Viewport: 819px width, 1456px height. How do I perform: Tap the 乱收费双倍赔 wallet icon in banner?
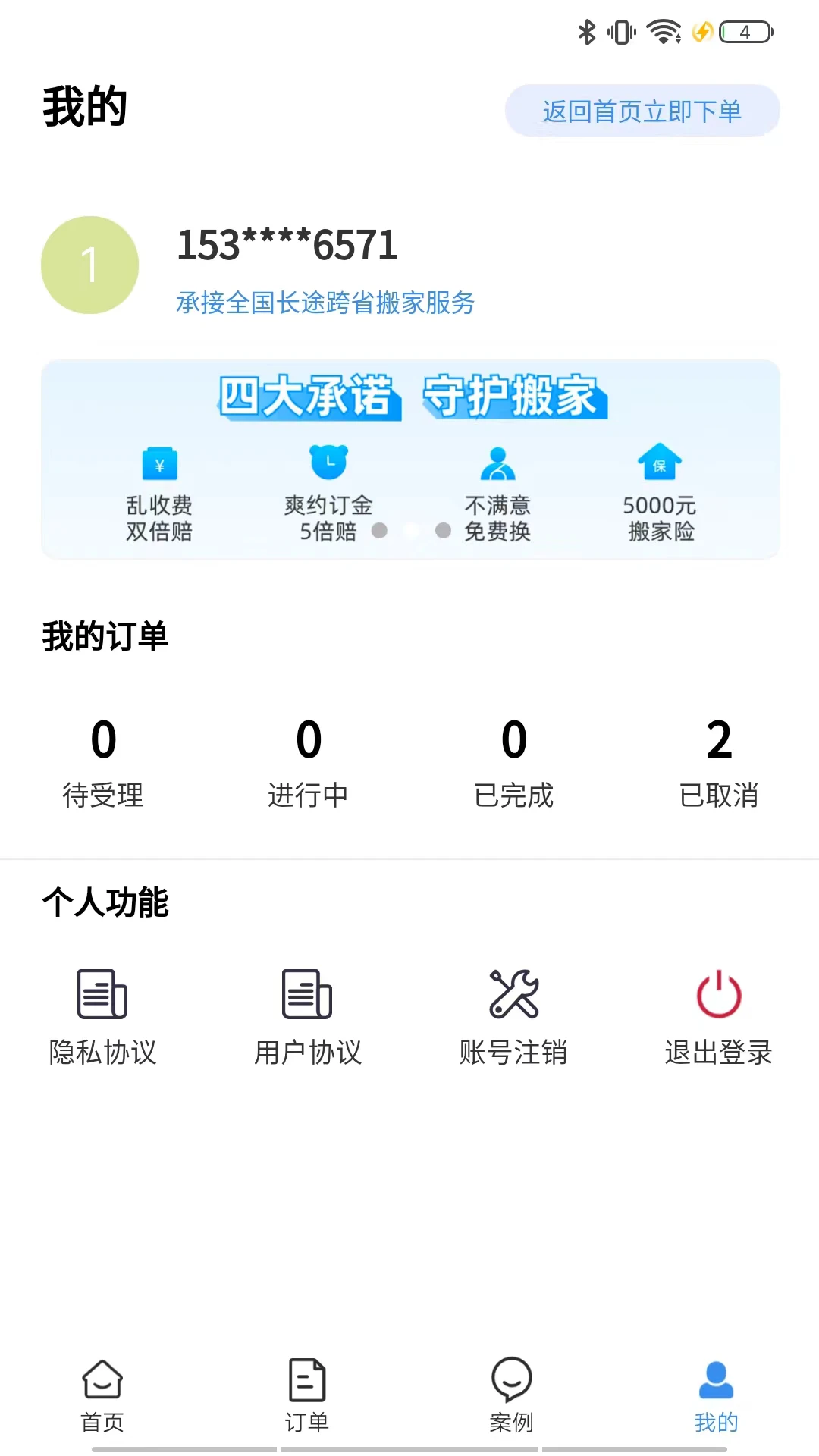pos(158,463)
